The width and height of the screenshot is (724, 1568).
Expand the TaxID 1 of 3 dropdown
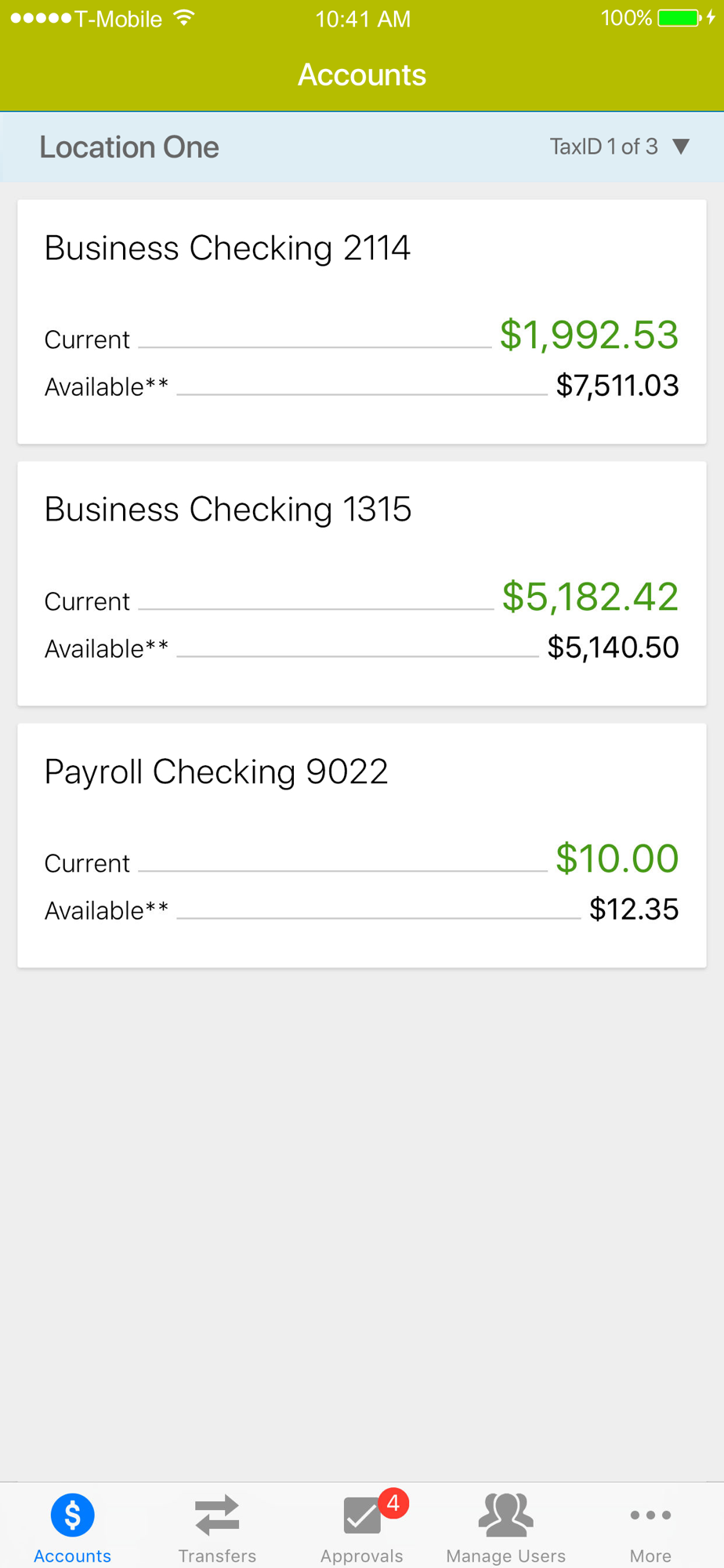tap(619, 147)
